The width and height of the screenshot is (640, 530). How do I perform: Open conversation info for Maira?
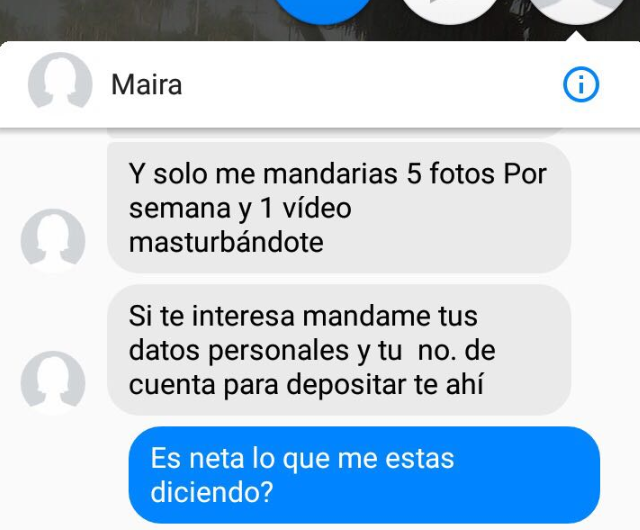[x=581, y=85]
